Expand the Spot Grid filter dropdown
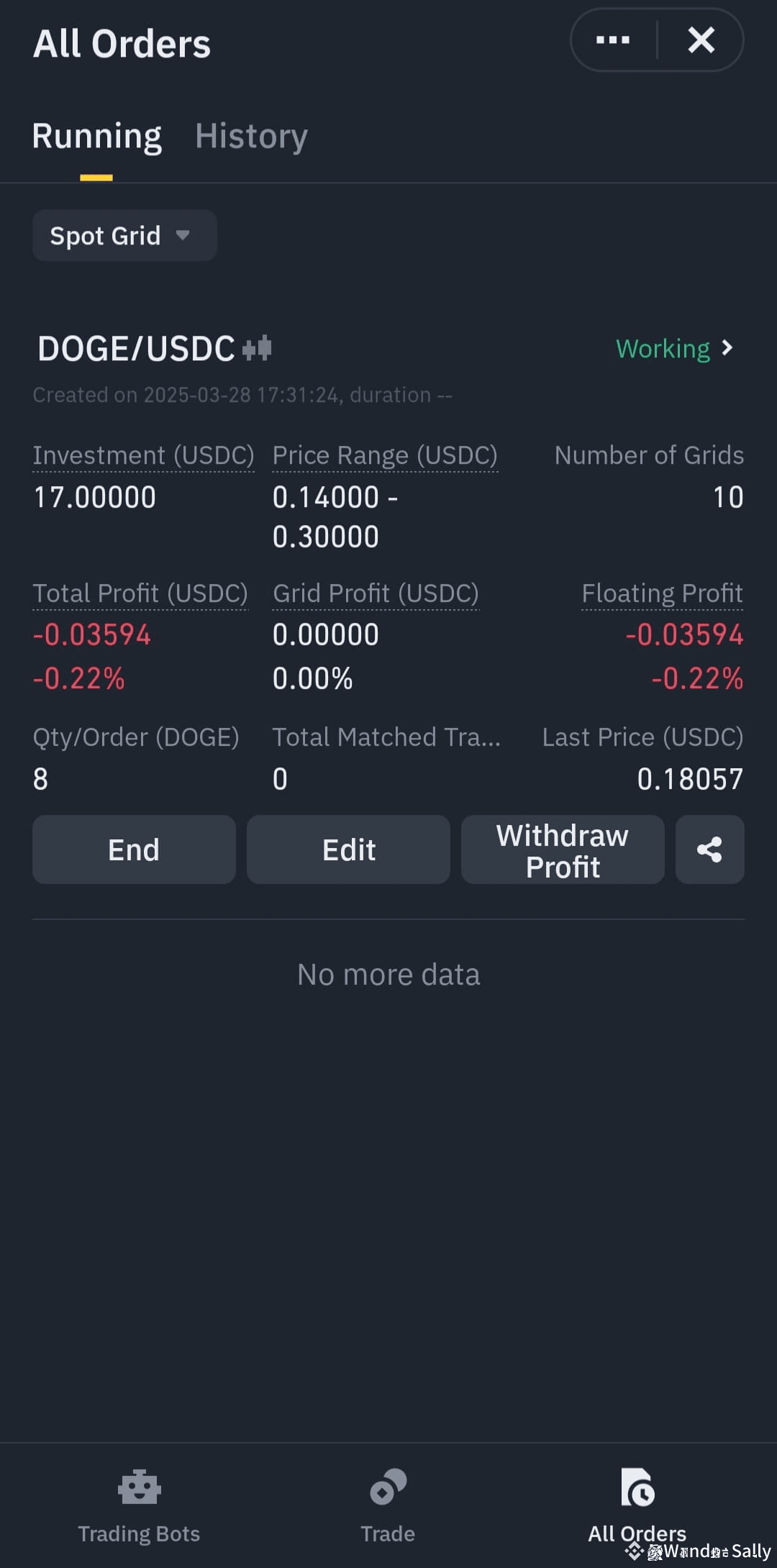The image size is (777, 1568). [x=124, y=235]
